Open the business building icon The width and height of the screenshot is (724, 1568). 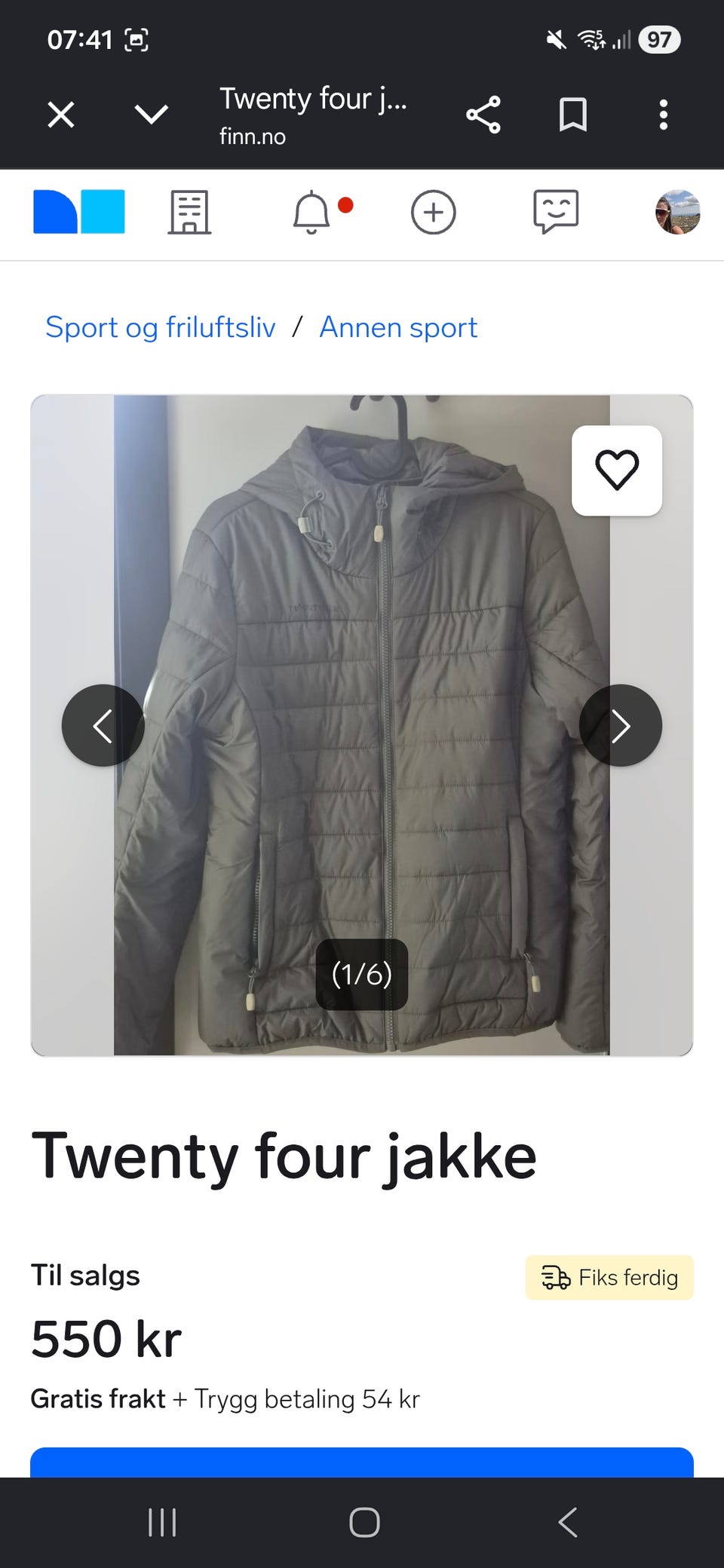[189, 213]
